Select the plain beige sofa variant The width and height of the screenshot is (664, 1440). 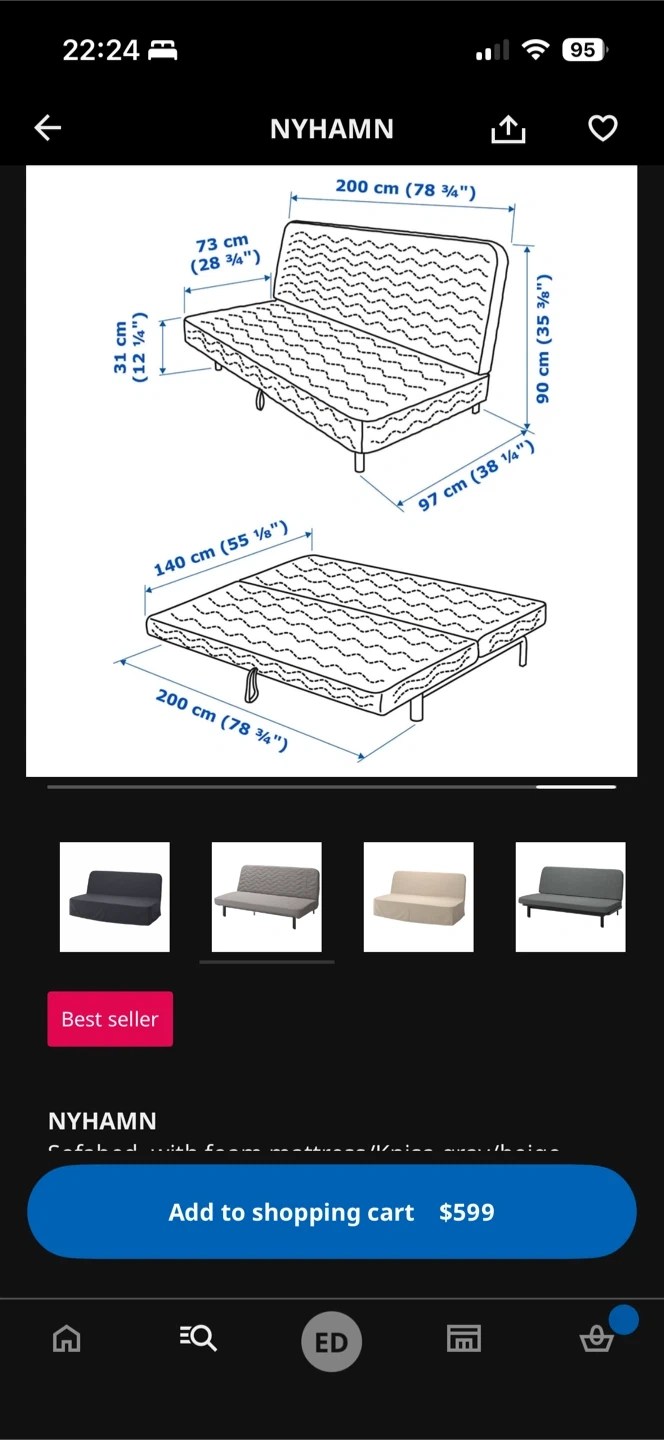click(419, 897)
